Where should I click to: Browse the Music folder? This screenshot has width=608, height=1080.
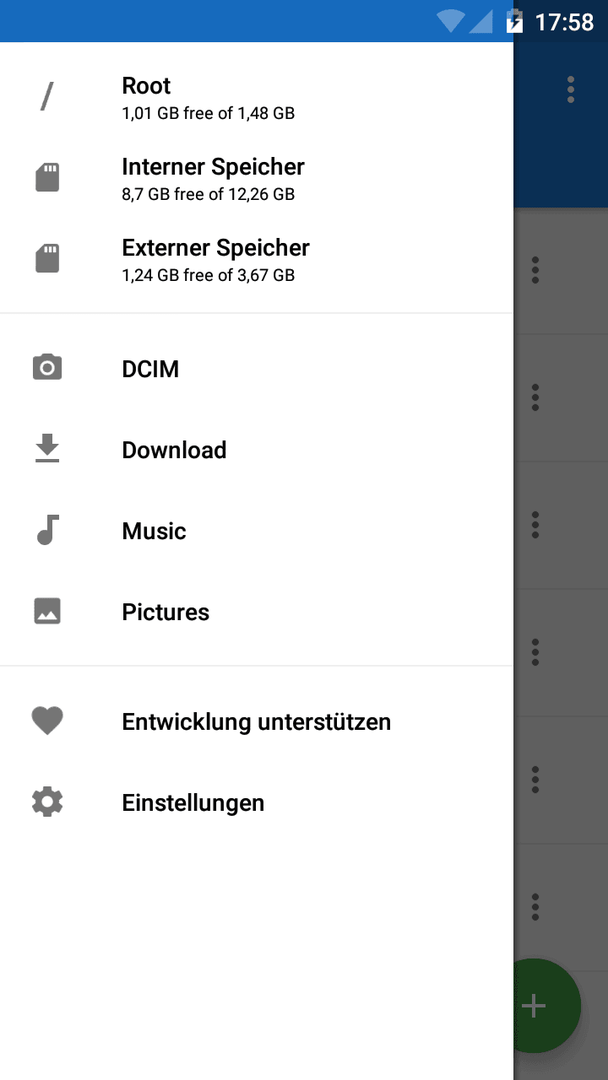coord(256,530)
